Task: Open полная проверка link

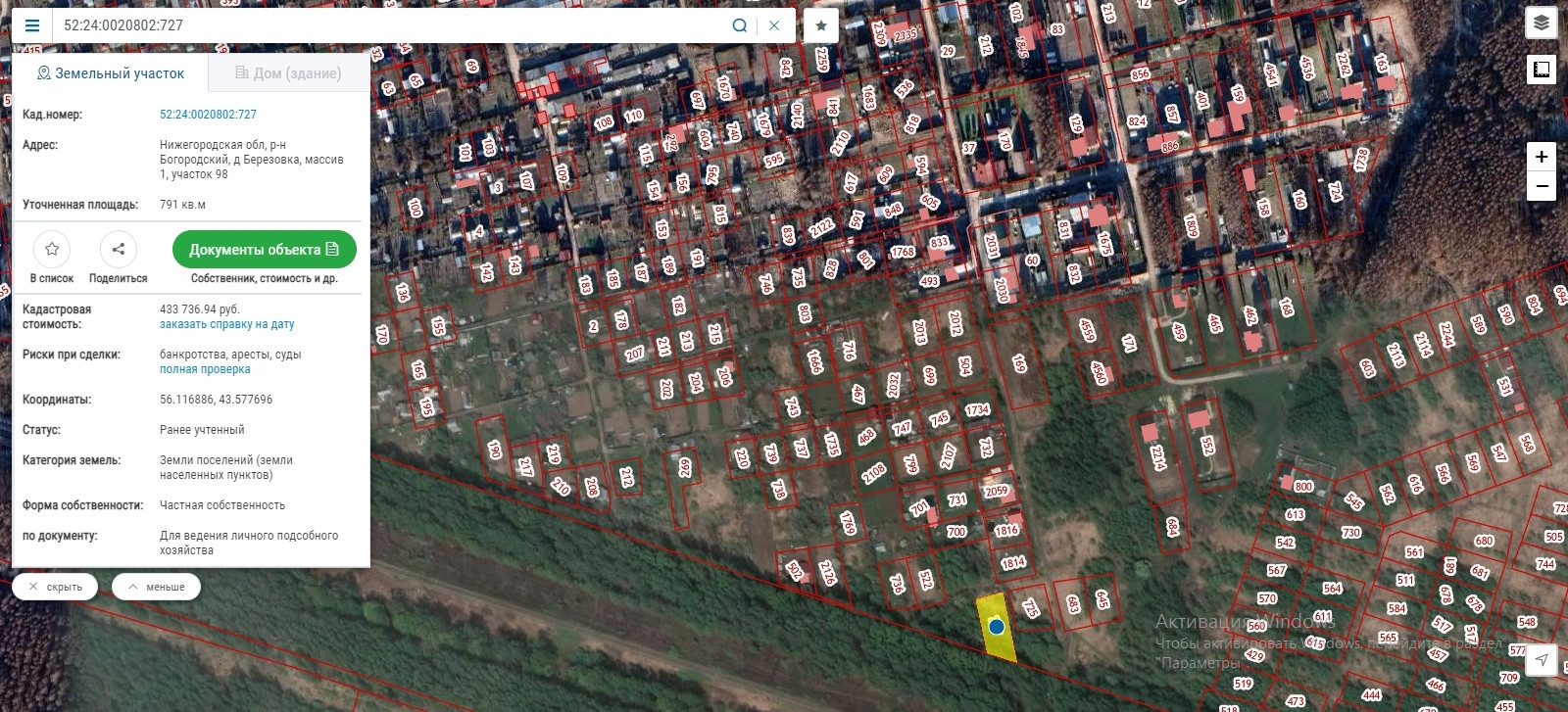Action: (205, 369)
